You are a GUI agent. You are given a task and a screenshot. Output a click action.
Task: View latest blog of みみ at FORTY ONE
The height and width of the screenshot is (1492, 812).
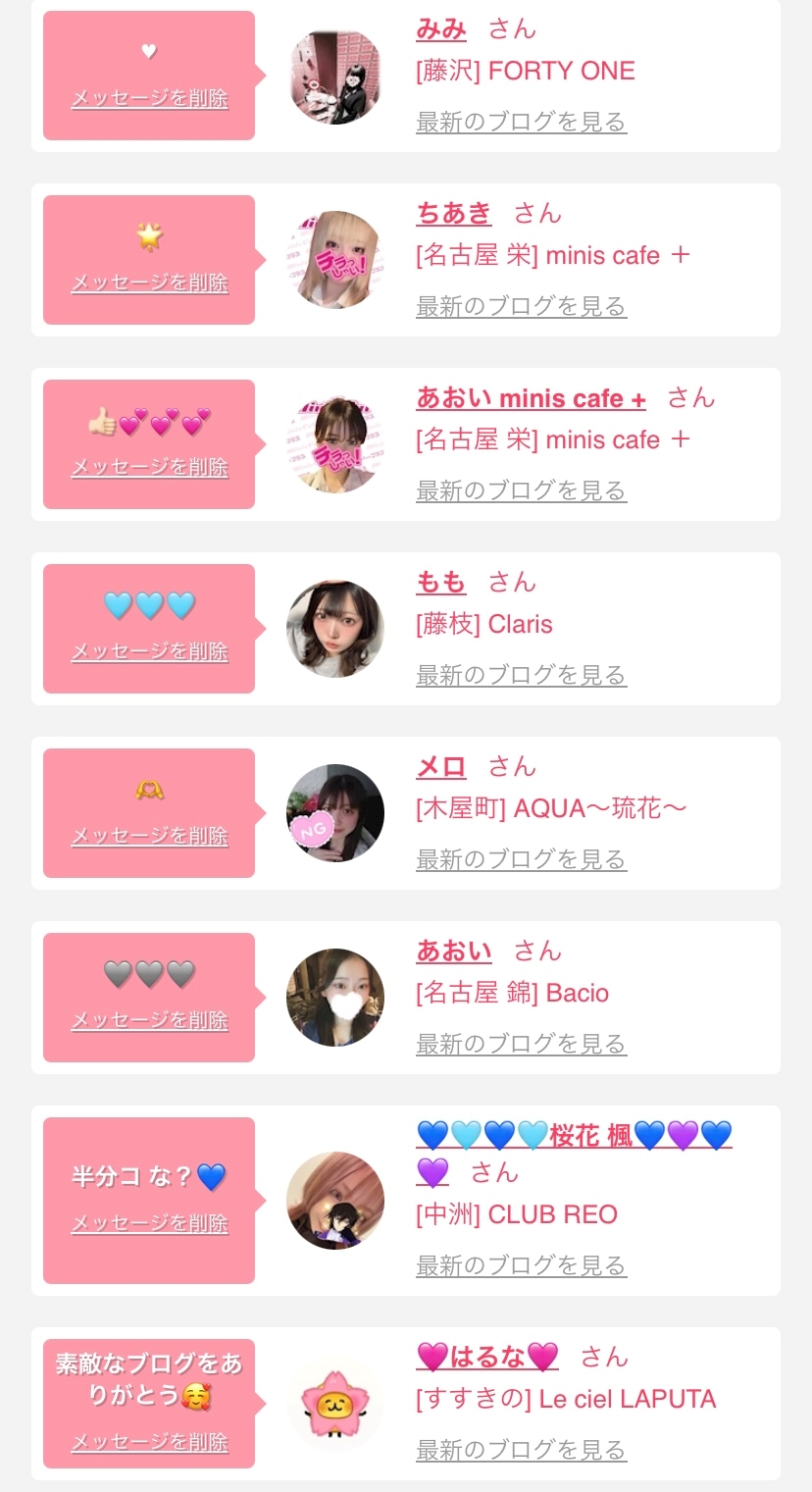tap(521, 123)
